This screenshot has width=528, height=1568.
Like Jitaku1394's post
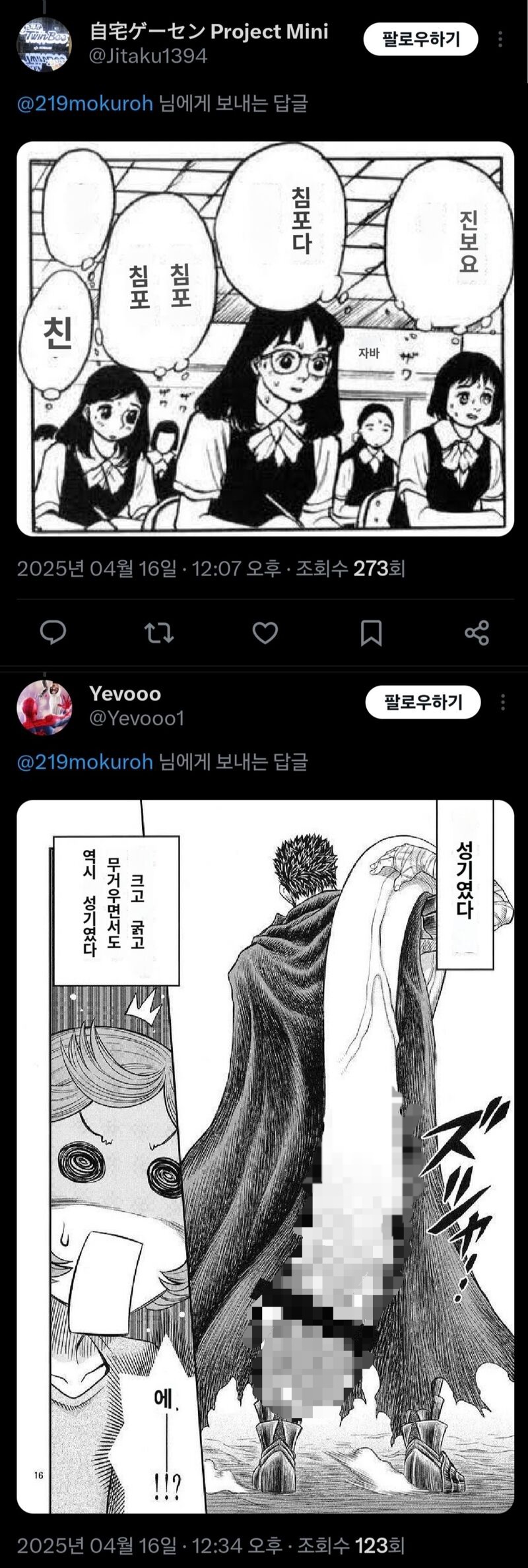pos(265,633)
